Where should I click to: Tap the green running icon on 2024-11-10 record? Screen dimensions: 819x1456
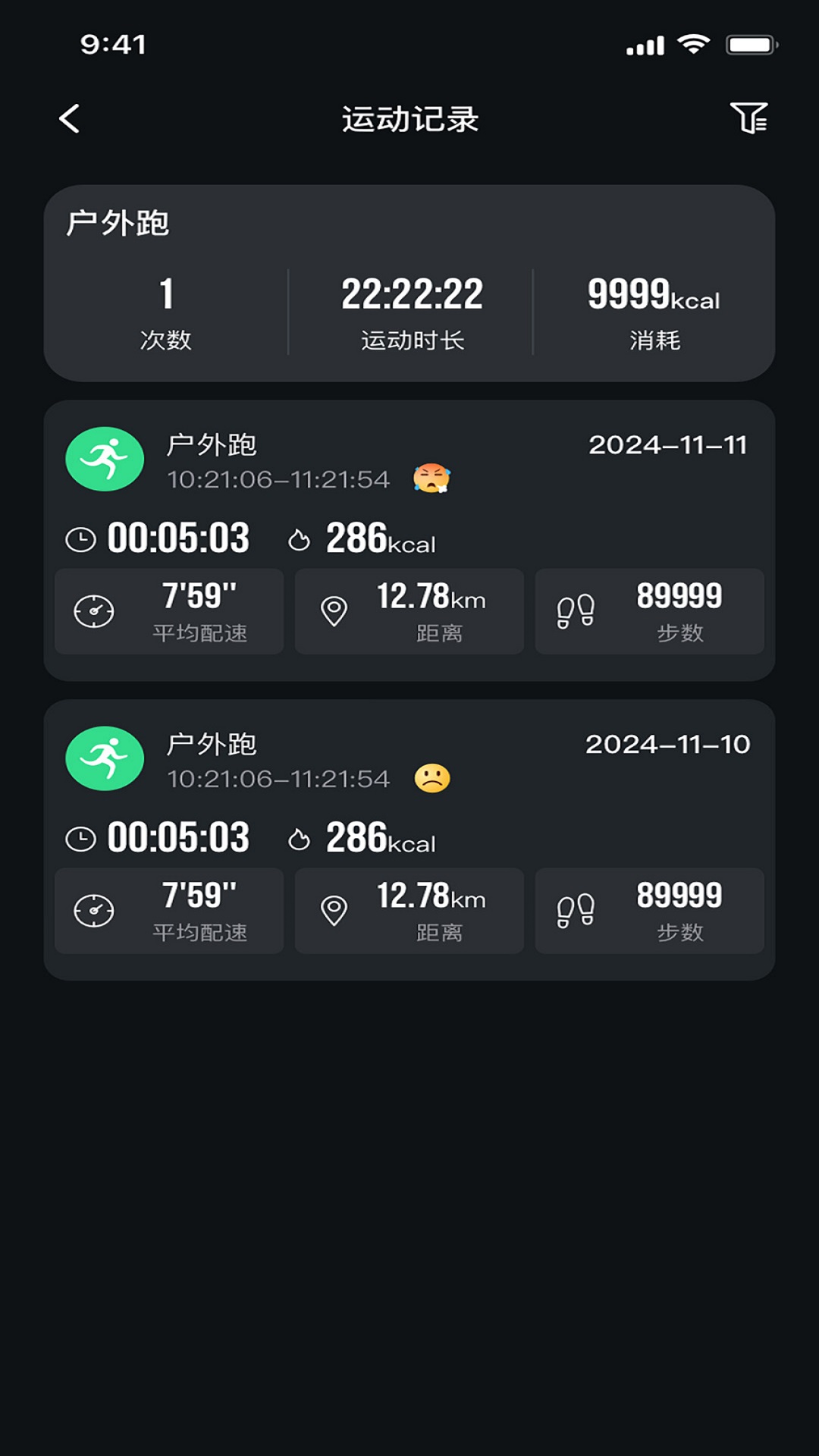(x=104, y=758)
